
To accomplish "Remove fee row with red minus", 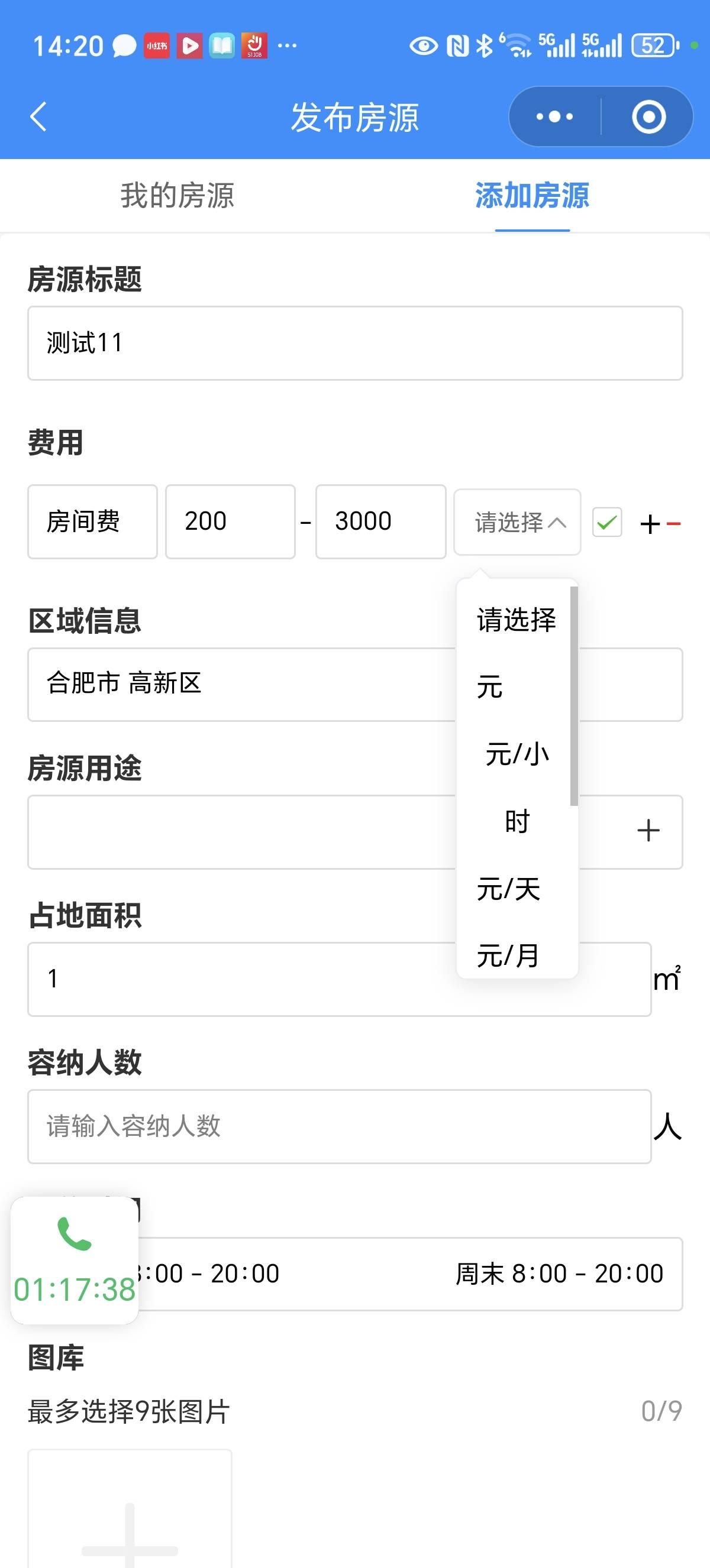I will pyautogui.click(x=673, y=523).
